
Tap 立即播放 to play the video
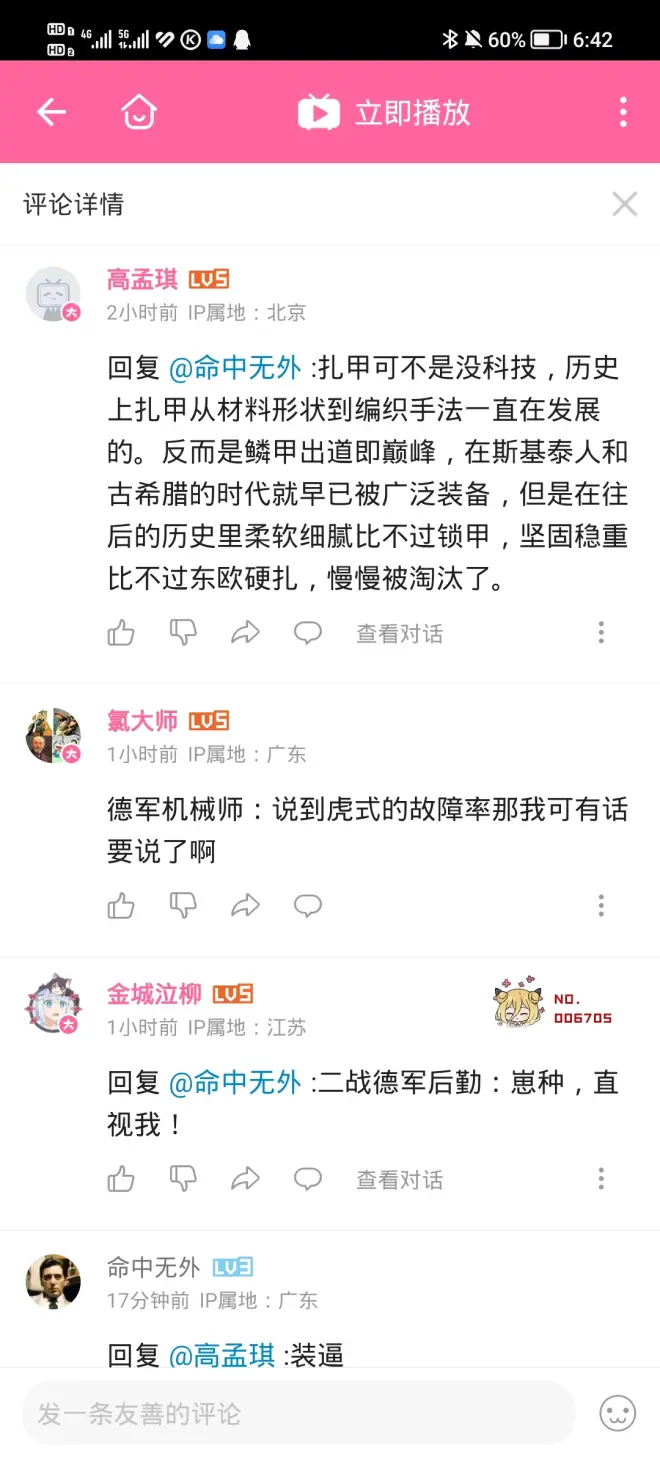385,112
